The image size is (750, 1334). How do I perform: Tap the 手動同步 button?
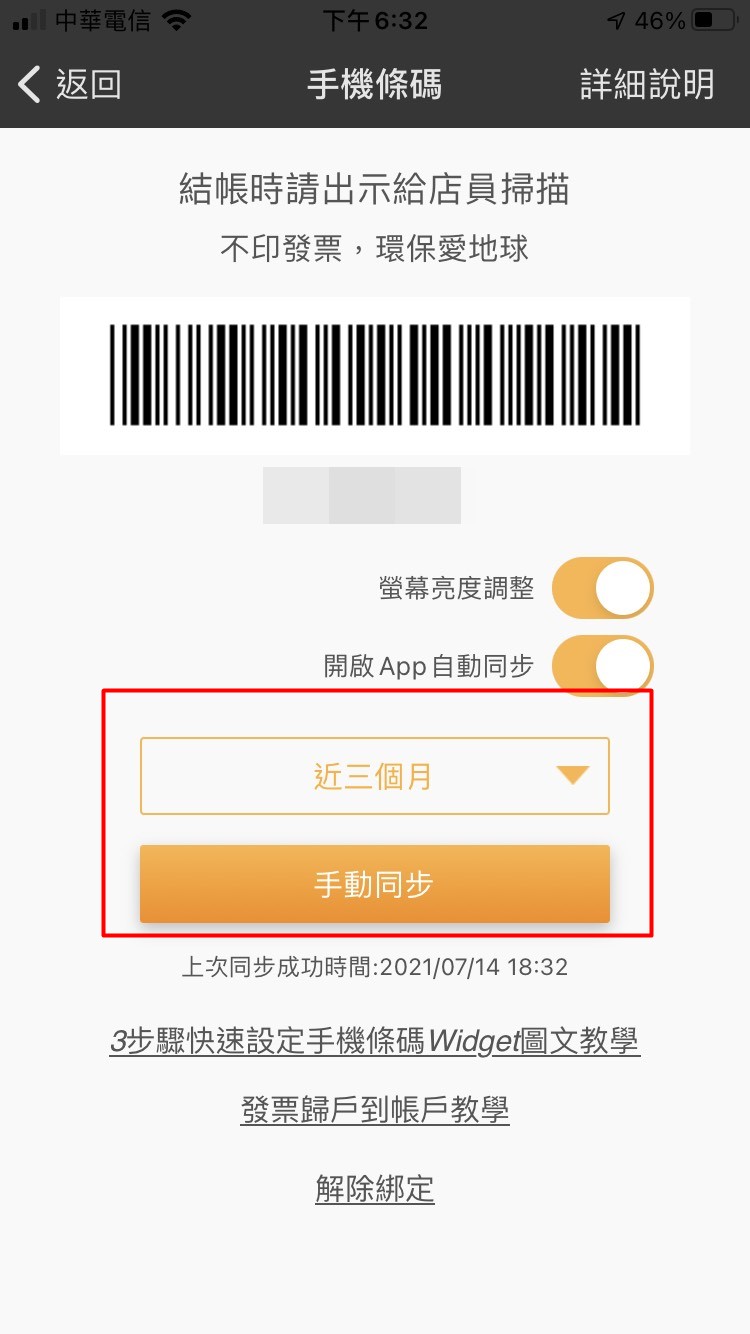(x=375, y=884)
